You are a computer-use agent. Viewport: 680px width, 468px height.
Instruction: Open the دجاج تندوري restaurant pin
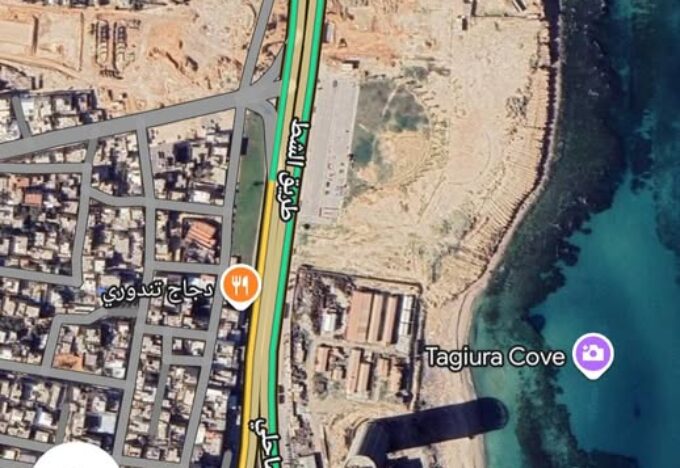[x=240, y=285]
